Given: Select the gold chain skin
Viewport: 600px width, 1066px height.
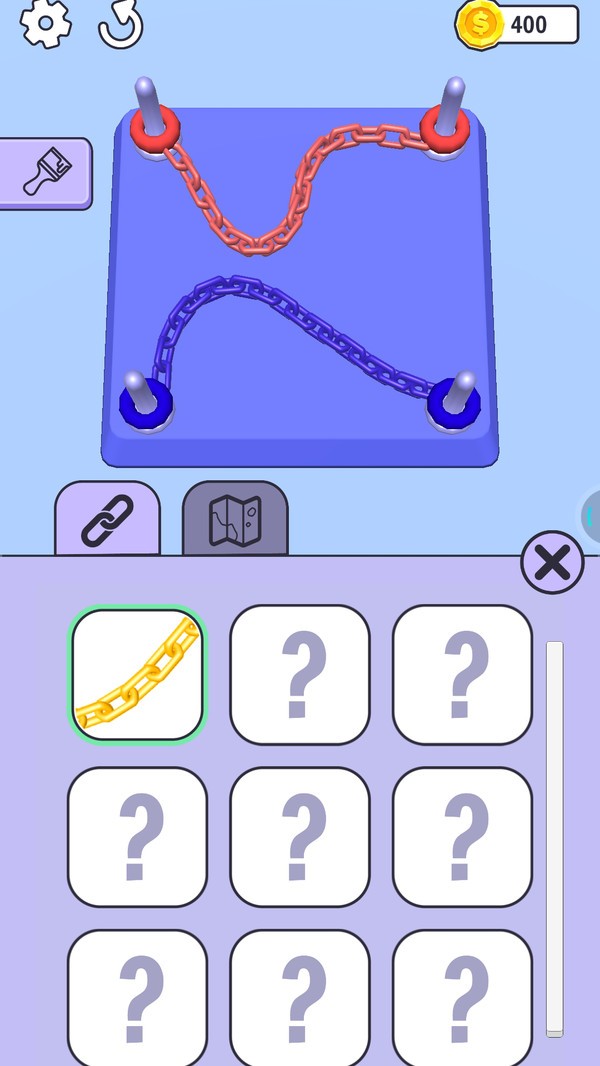Looking at the screenshot, I should pos(137,675).
